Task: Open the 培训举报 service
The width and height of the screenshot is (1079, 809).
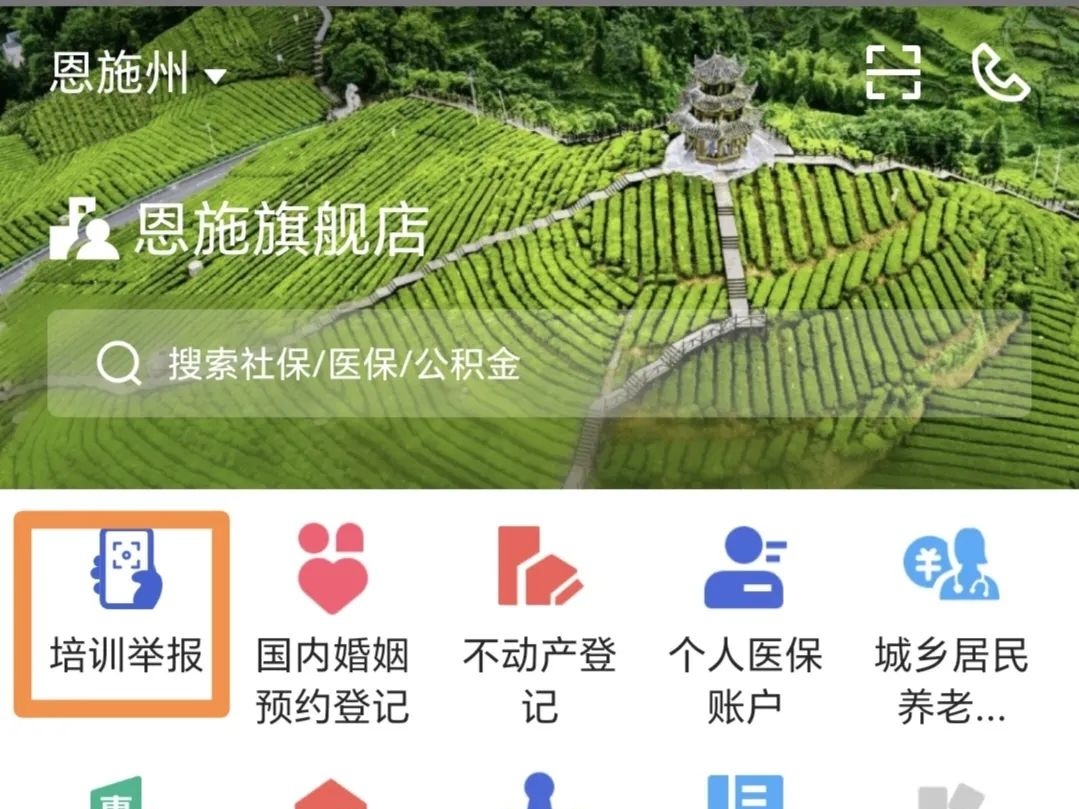Action: (126, 612)
